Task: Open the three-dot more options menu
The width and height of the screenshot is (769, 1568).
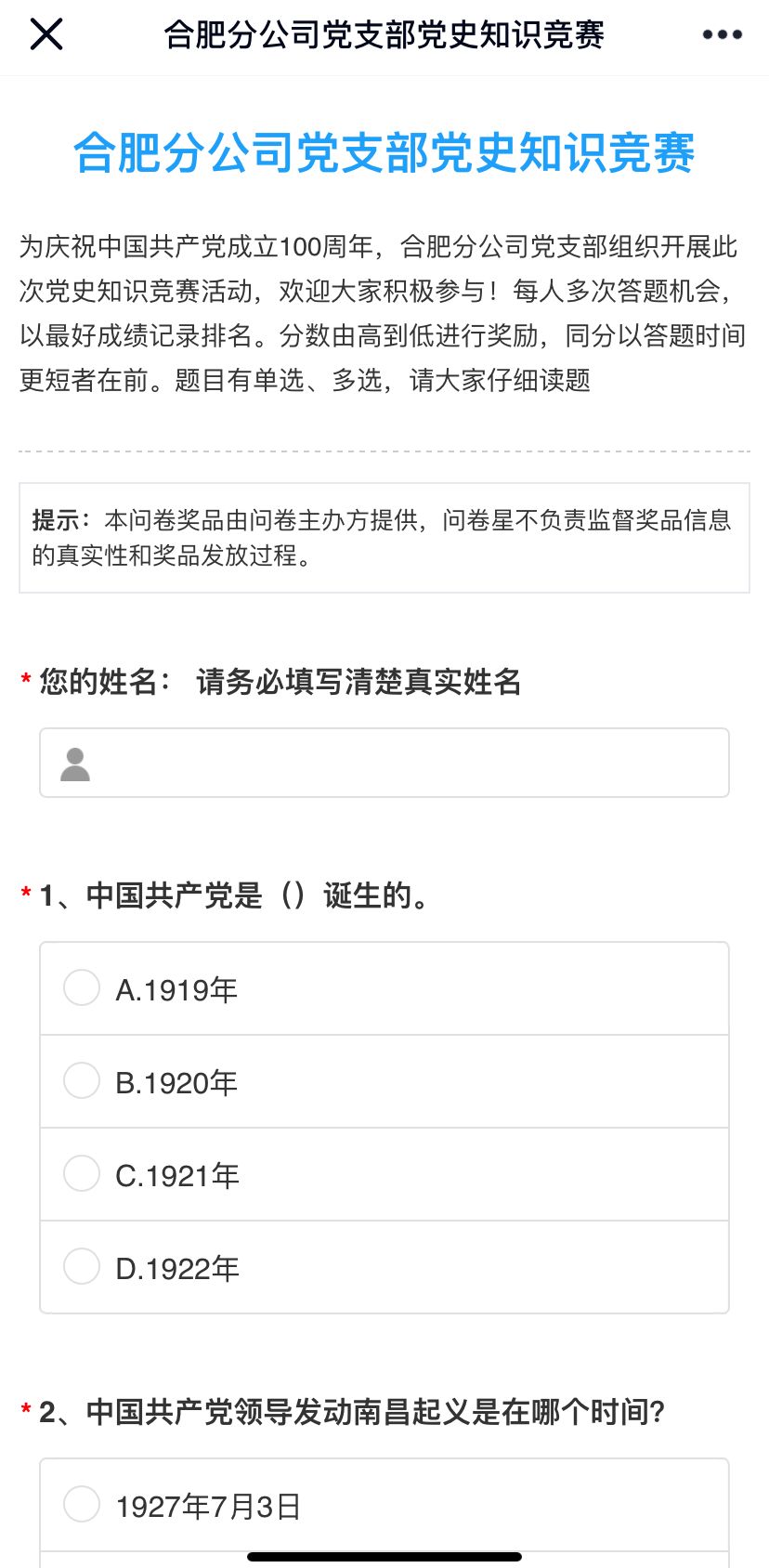Action: tap(722, 34)
